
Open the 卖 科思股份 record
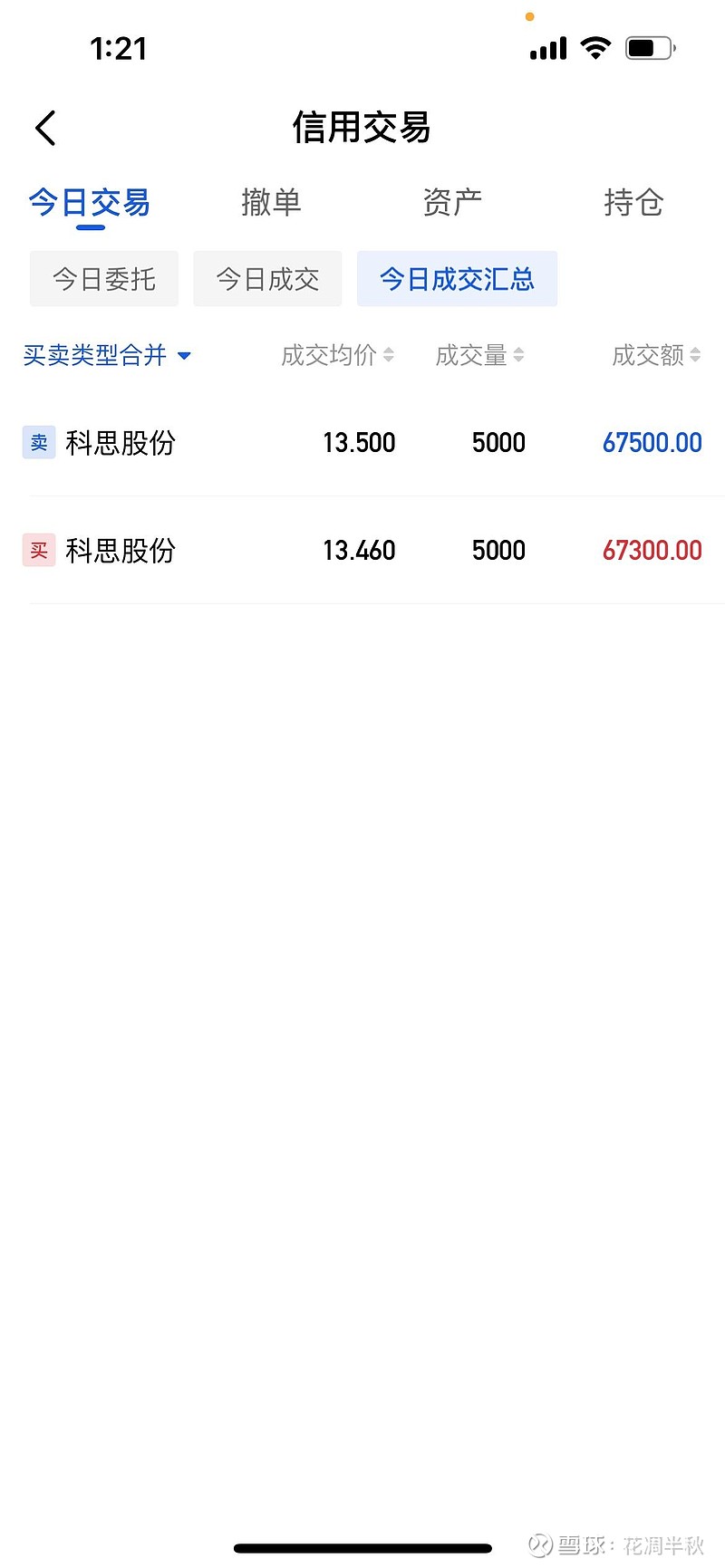(x=362, y=443)
